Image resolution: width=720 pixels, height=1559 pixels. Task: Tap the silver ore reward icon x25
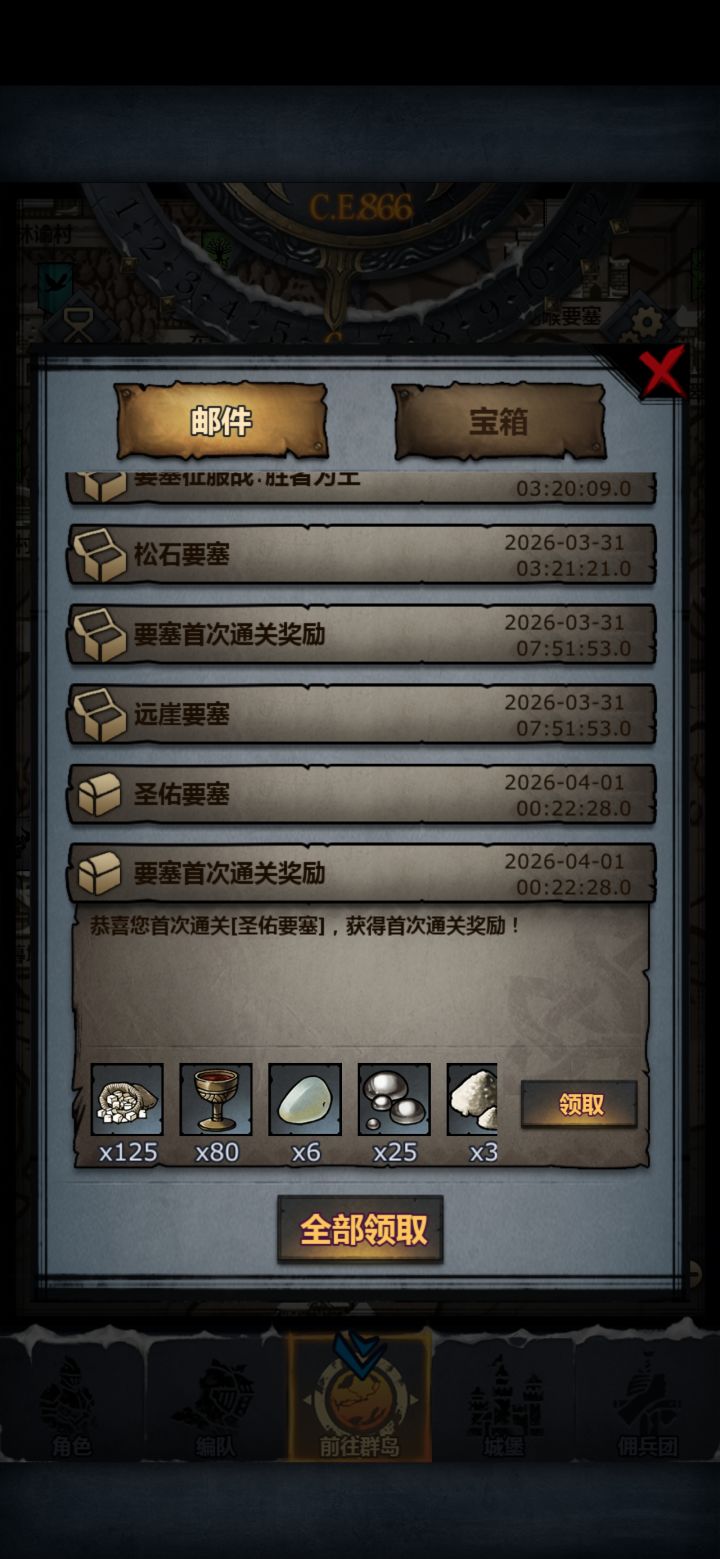point(395,1100)
